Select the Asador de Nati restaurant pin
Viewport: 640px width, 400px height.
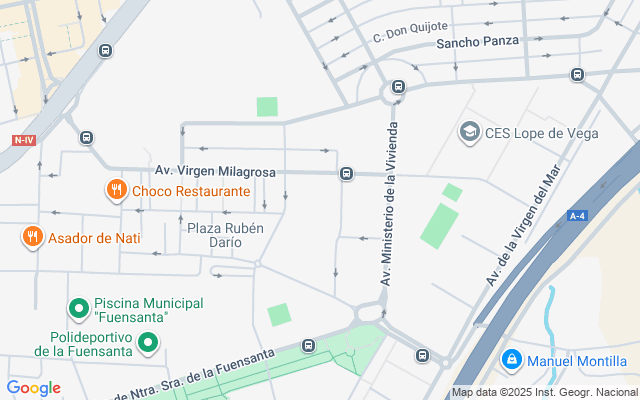tap(33, 237)
